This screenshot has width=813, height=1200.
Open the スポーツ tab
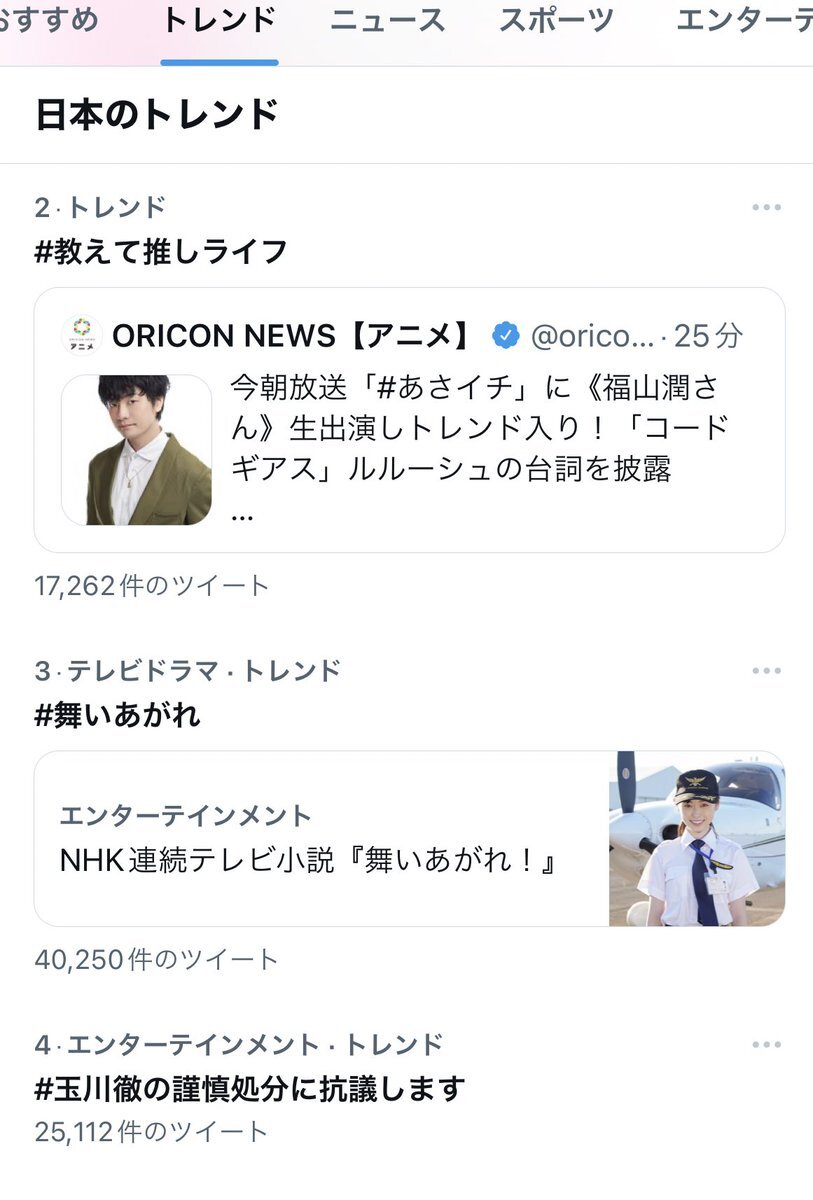(557, 20)
